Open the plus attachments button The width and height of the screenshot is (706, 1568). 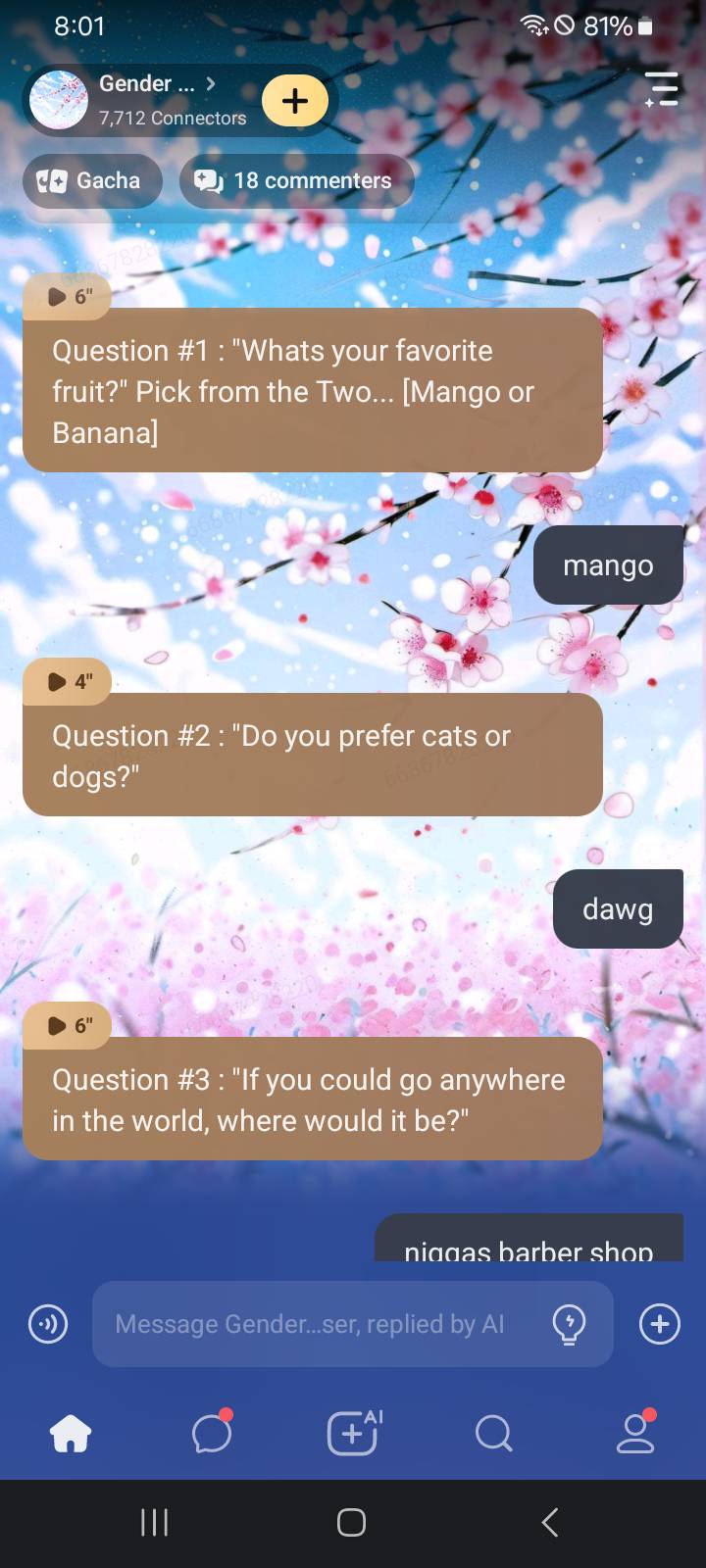[x=660, y=1324]
